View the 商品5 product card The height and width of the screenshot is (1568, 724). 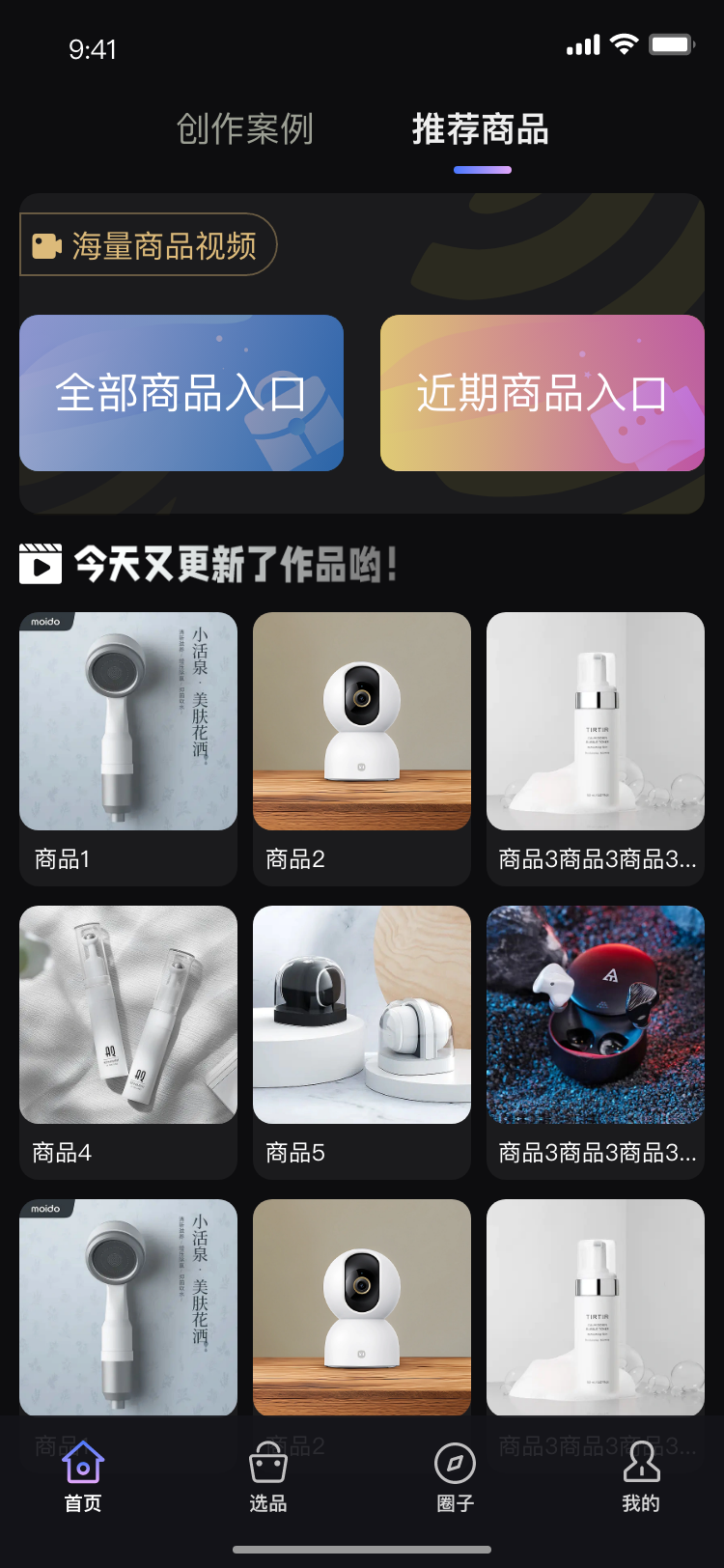[x=362, y=1042]
